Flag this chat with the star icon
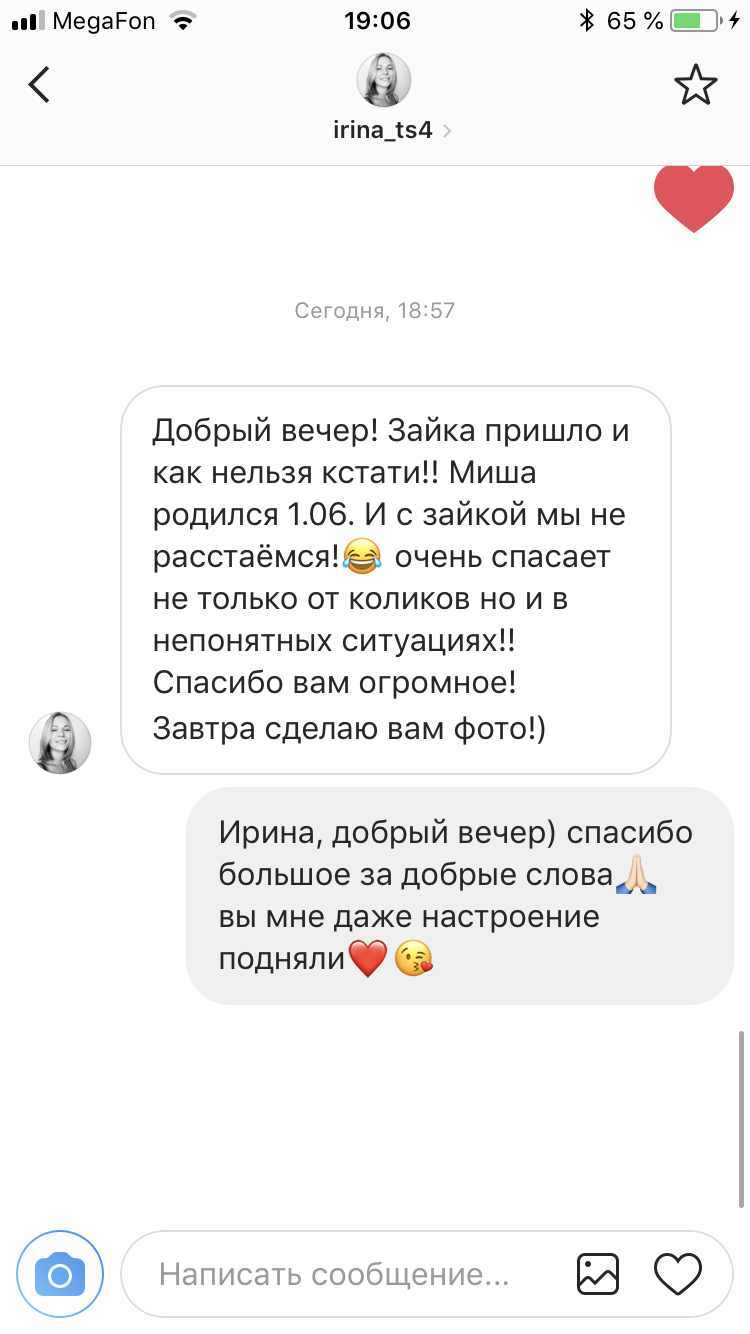 click(695, 85)
